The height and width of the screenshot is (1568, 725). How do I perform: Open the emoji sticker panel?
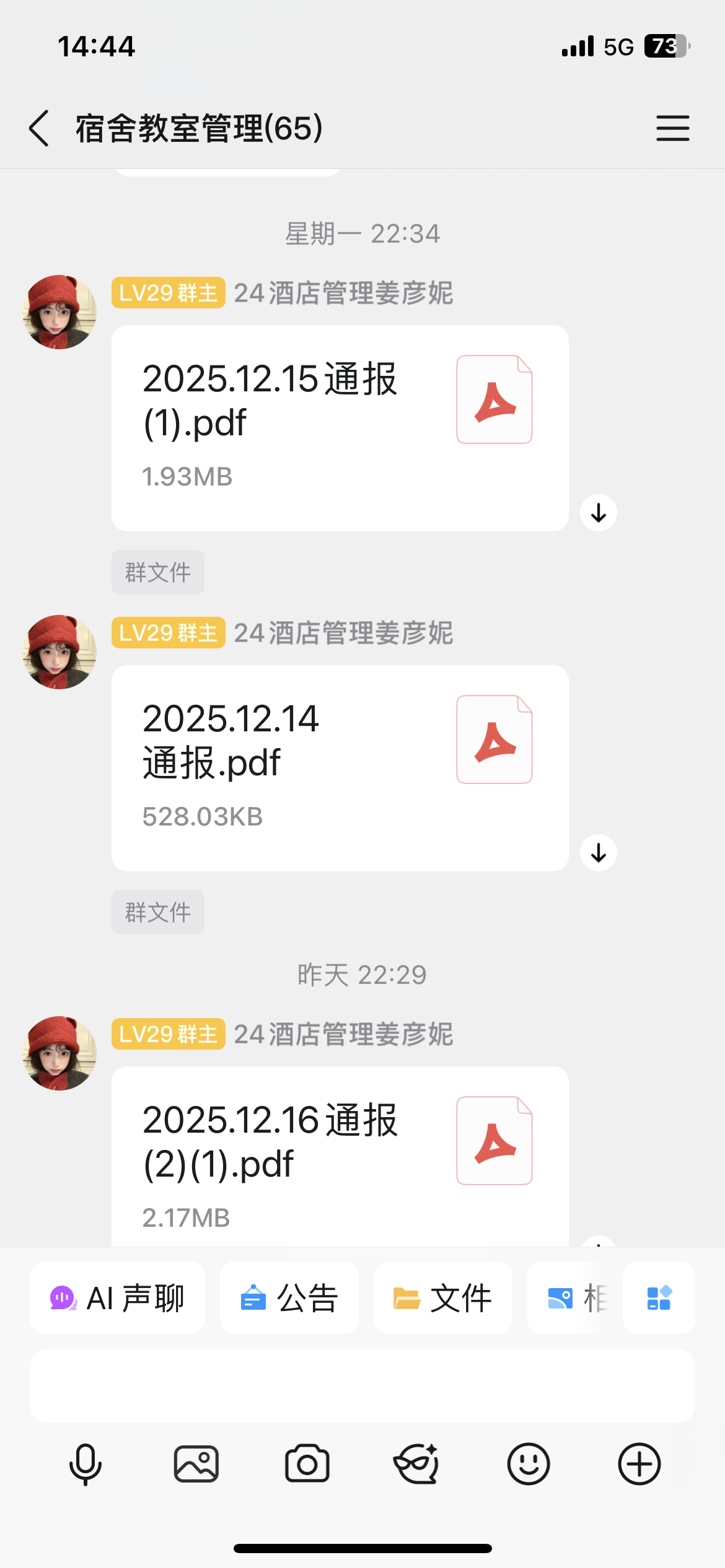(x=529, y=1464)
